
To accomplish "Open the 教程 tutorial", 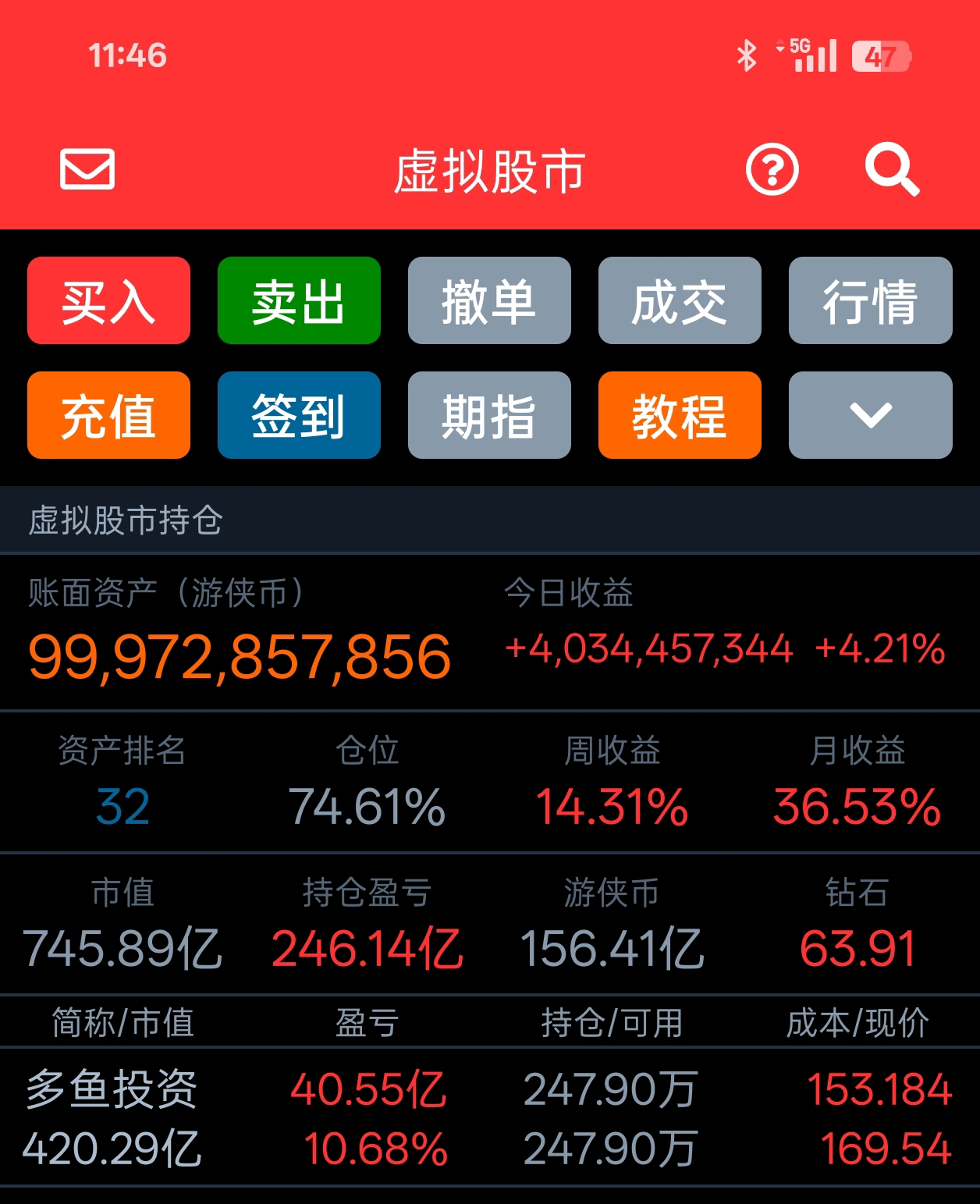I will (x=680, y=415).
